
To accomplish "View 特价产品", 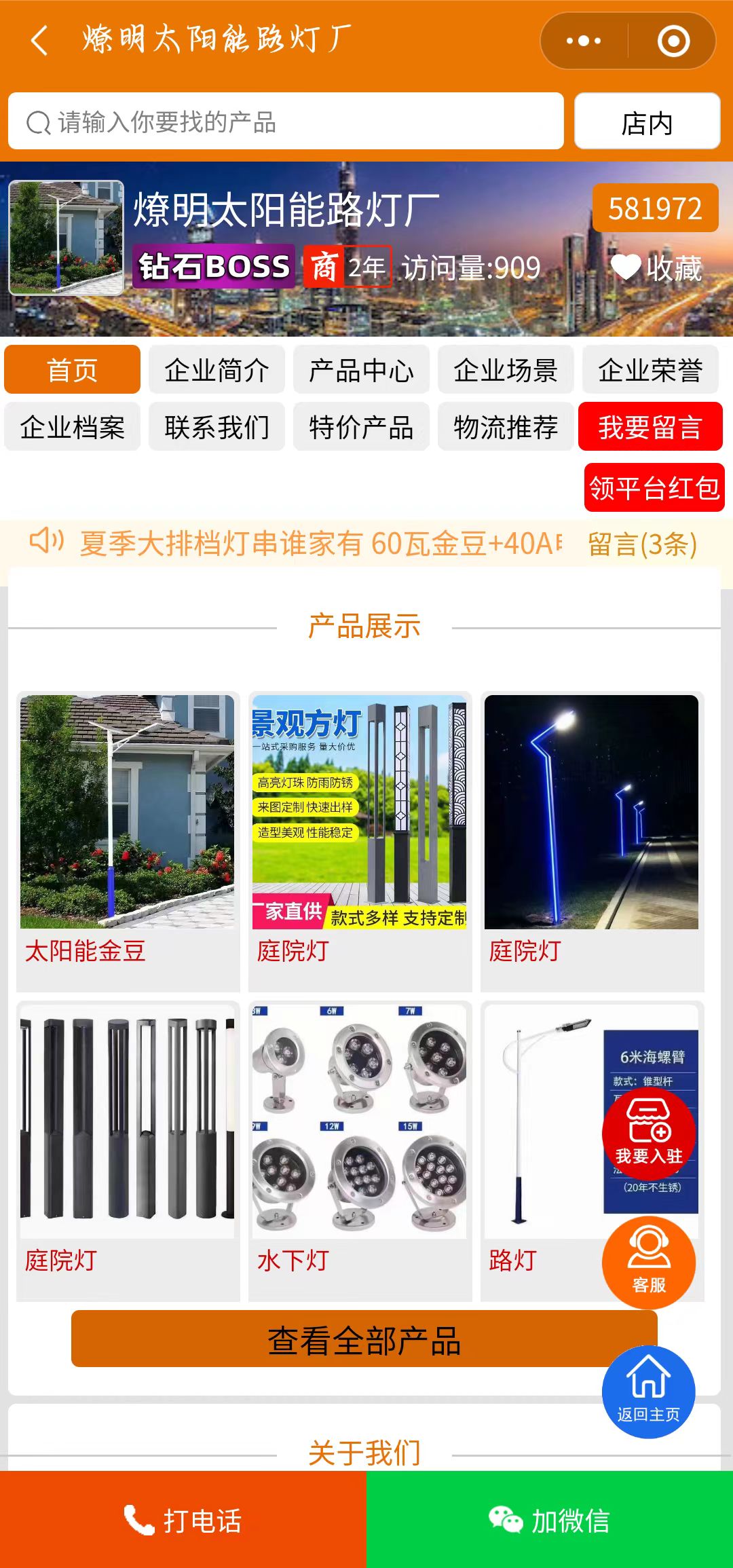I will coord(361,427).
